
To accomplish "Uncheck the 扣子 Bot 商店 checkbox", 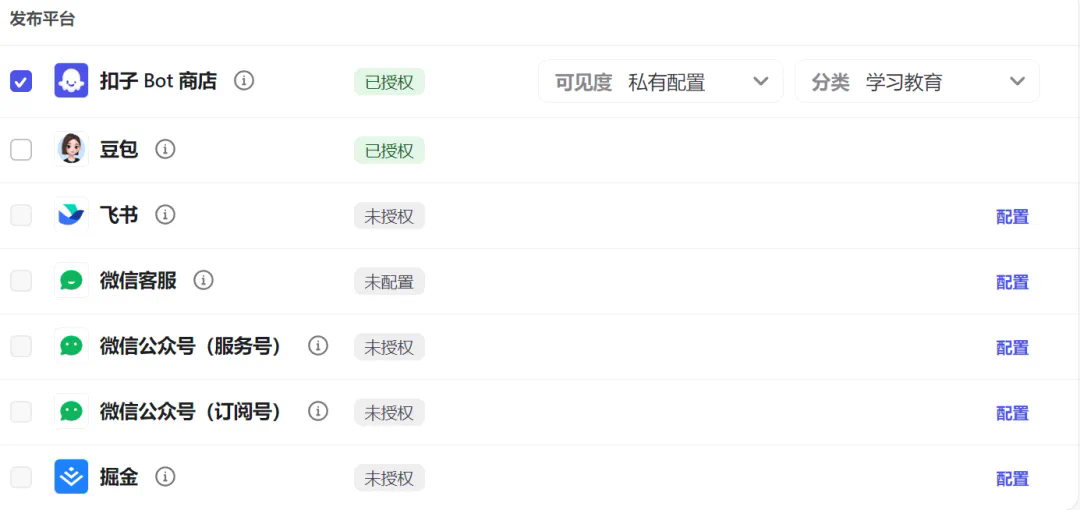I will pyautogui.click(x=21, y=81).
